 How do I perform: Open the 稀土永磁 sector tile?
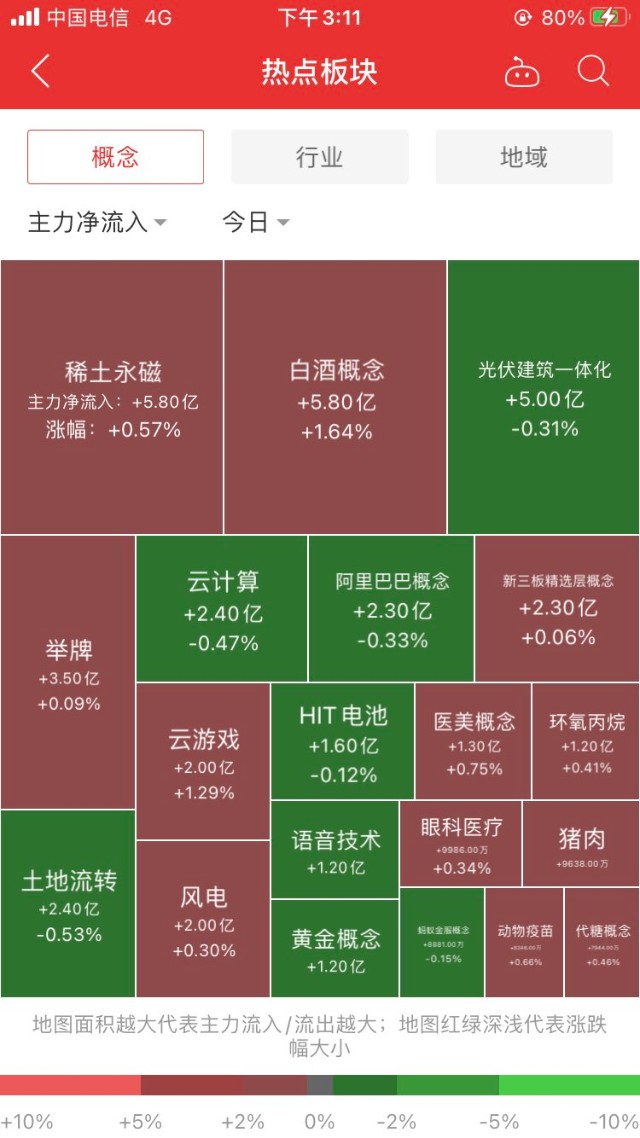click(x=112, y=397)
